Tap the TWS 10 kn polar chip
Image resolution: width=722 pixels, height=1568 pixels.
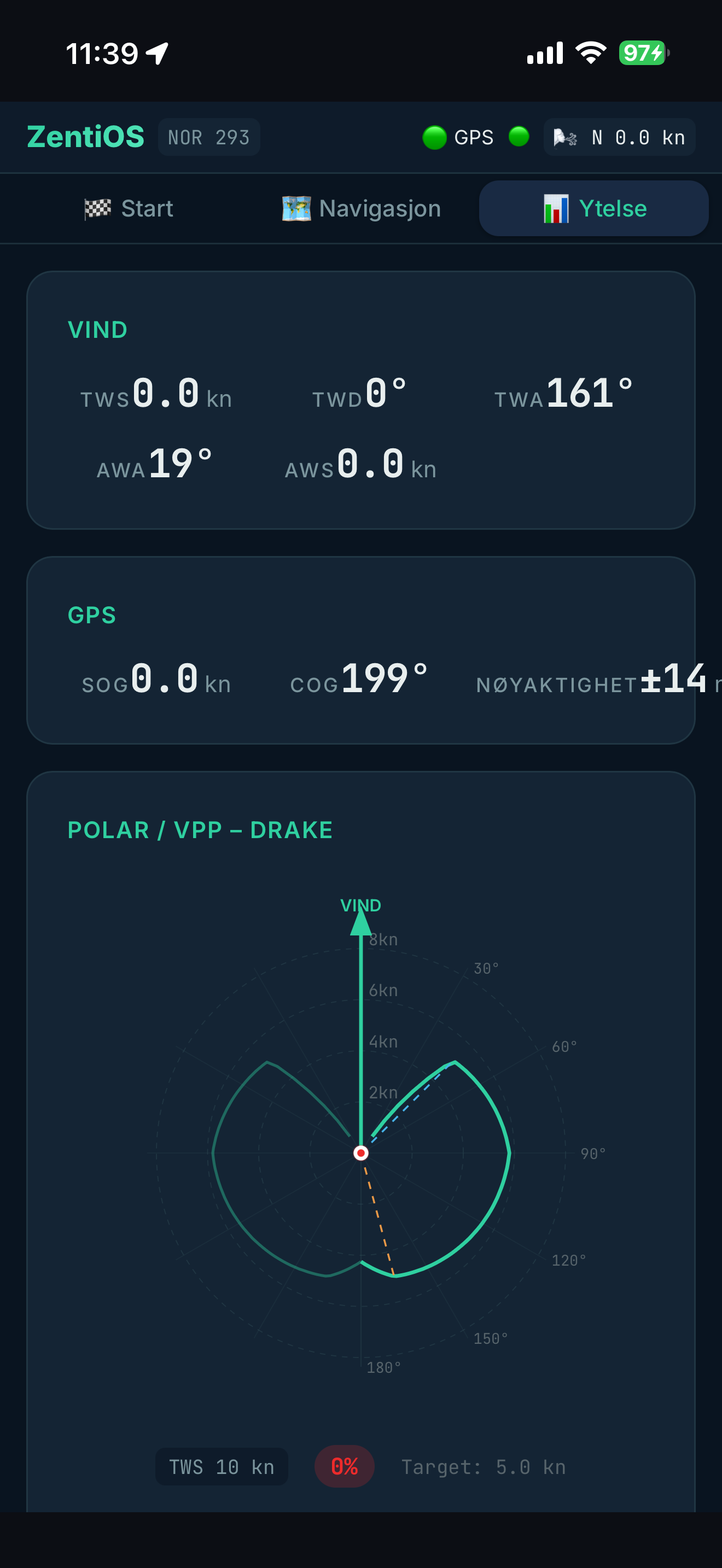point(222,1466)
